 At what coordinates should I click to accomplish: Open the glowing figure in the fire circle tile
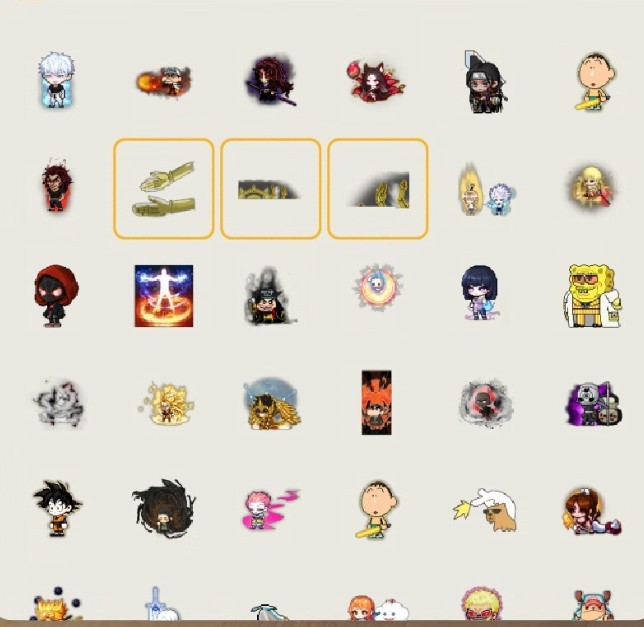click(x=163, y=295)
